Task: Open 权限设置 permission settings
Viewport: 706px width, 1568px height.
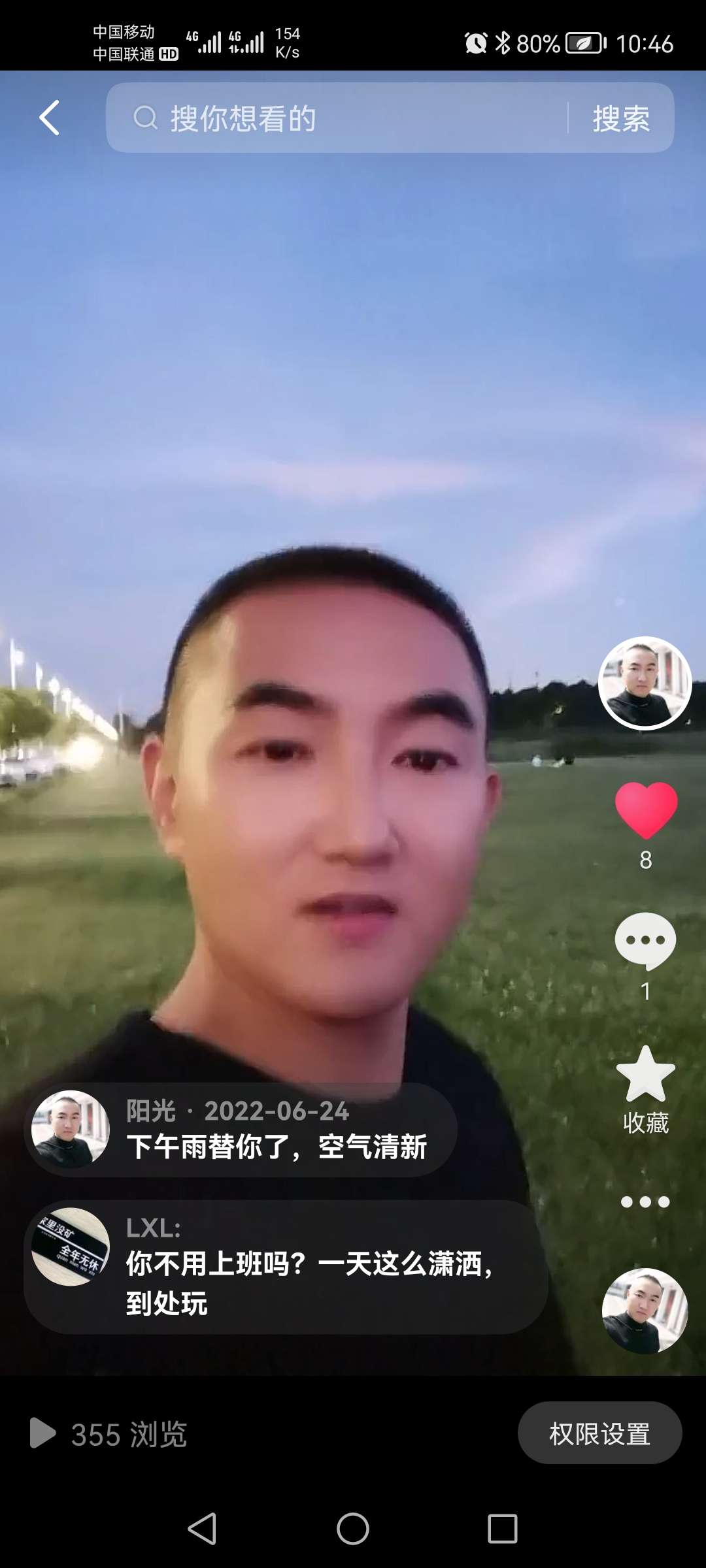Action: (599, 1433)
